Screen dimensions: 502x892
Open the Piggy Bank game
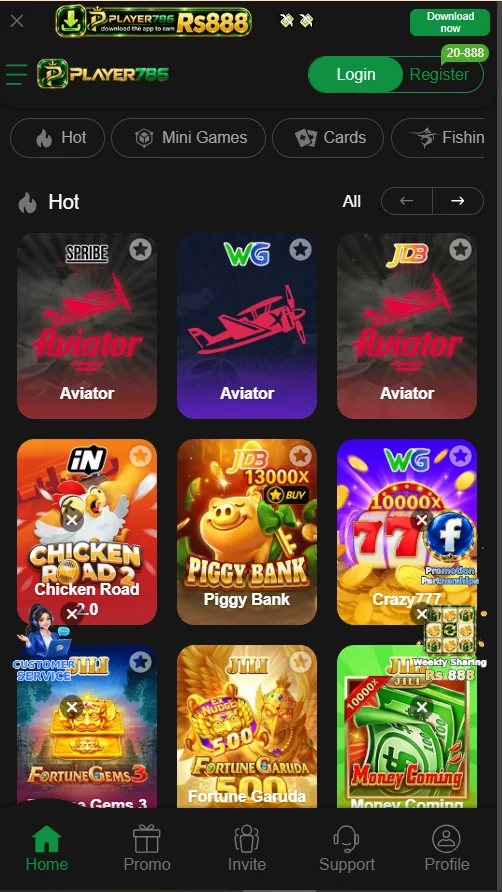pyautogui.click(x=247, y=532)
